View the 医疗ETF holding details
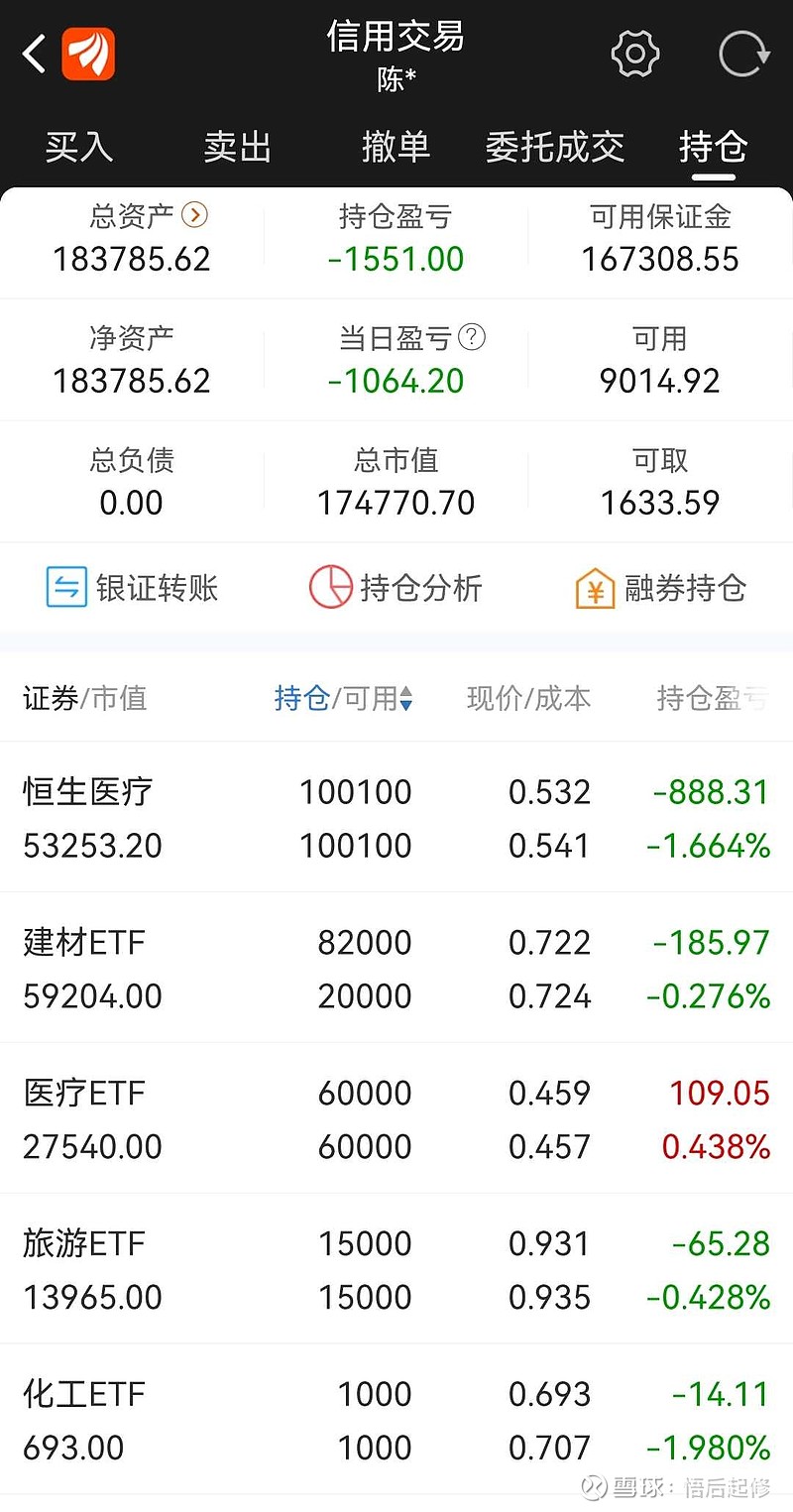This screenshot has height=1512, width=793. point(396,1119)
